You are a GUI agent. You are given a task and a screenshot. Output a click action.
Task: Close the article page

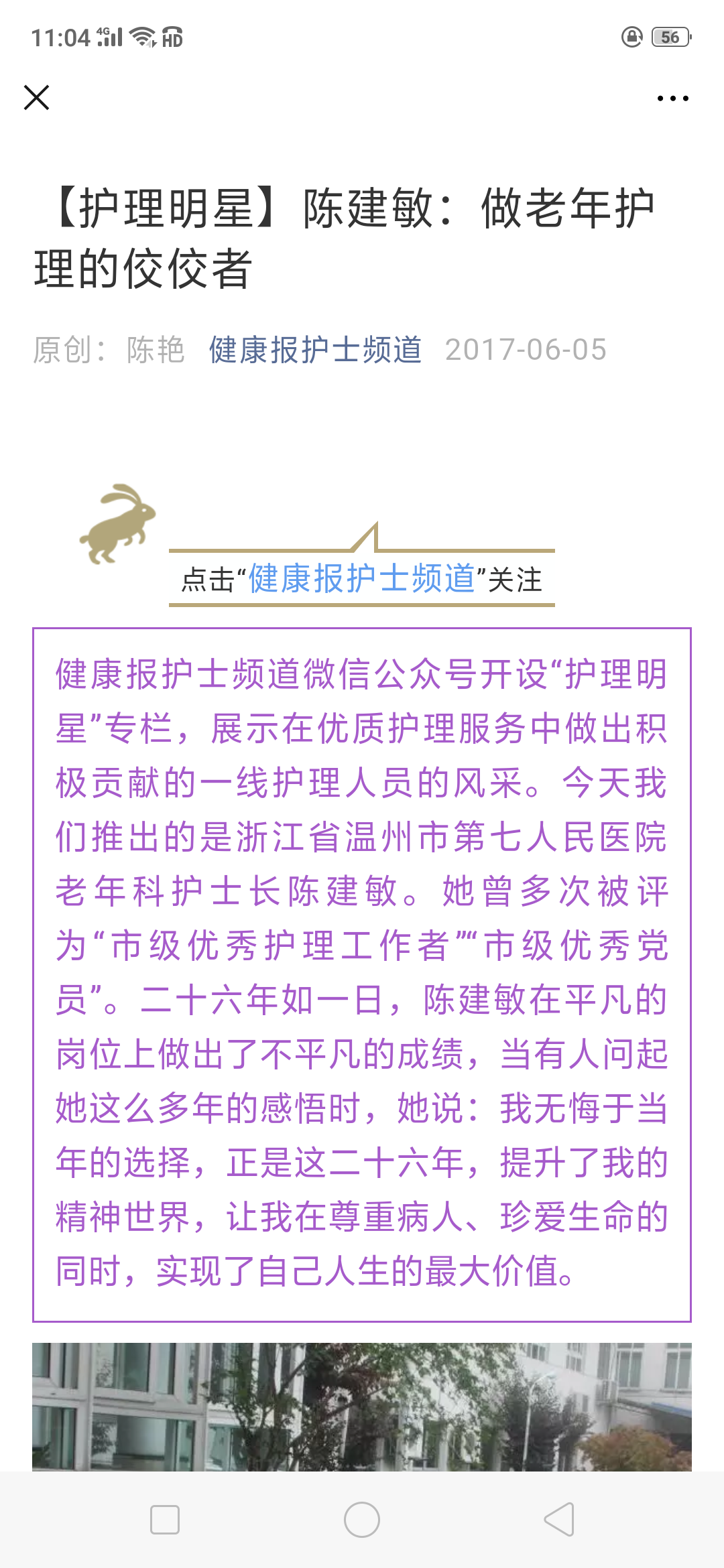coord(36,98)
